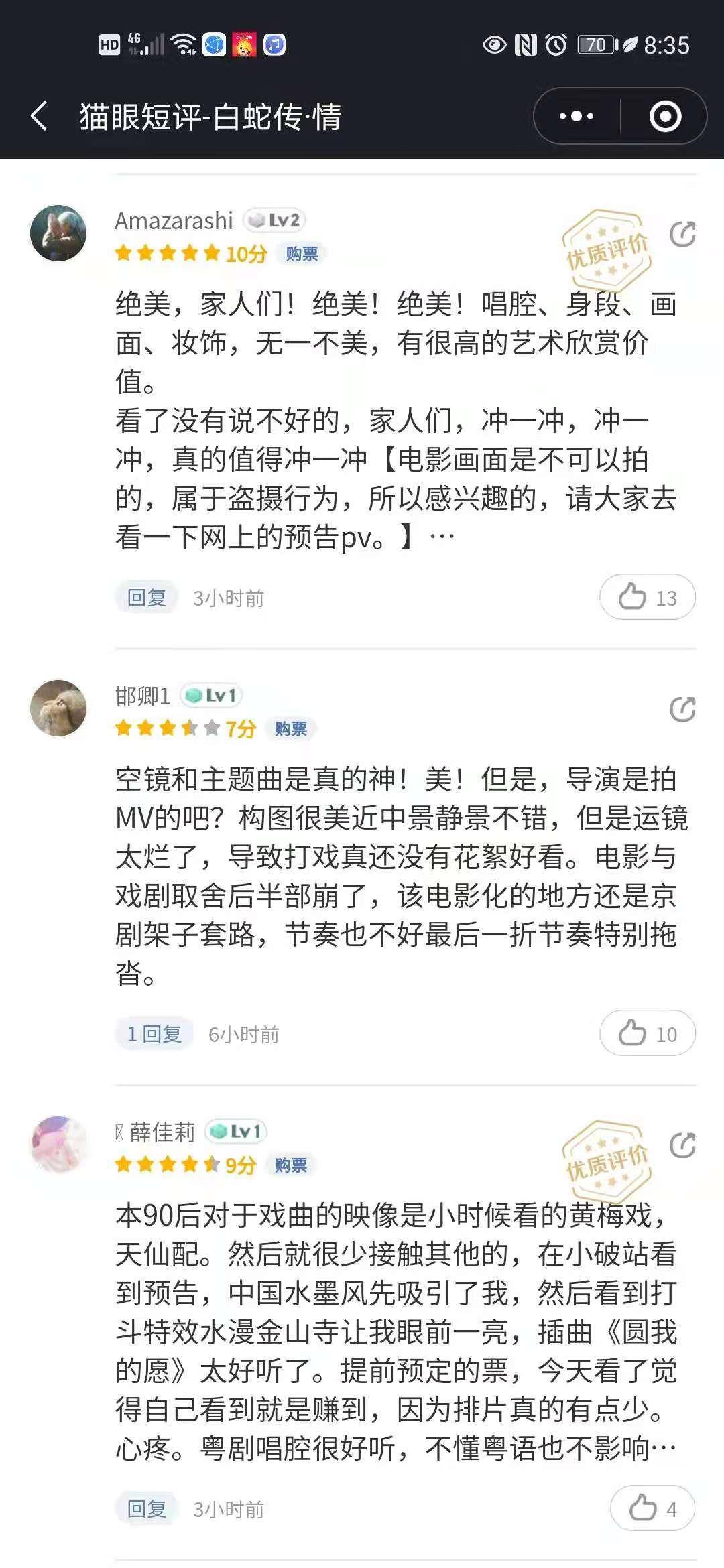View the 1 reply on 邯卿1's review
Image resolution: width=724 pixels, height=1568 pixels.
click(154, 1034)
